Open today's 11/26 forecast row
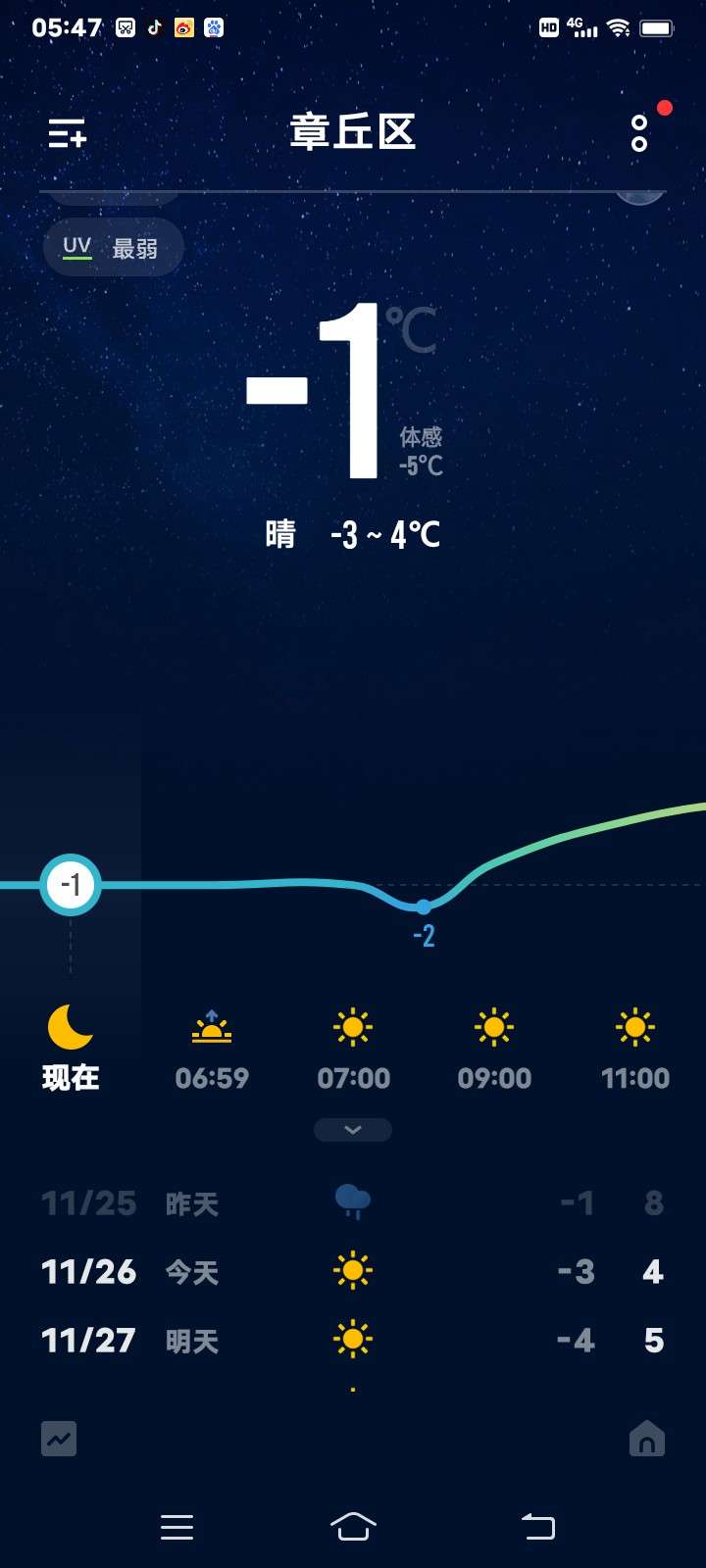The height and width of the screenshot is (1568, 706). [353, 1272]
